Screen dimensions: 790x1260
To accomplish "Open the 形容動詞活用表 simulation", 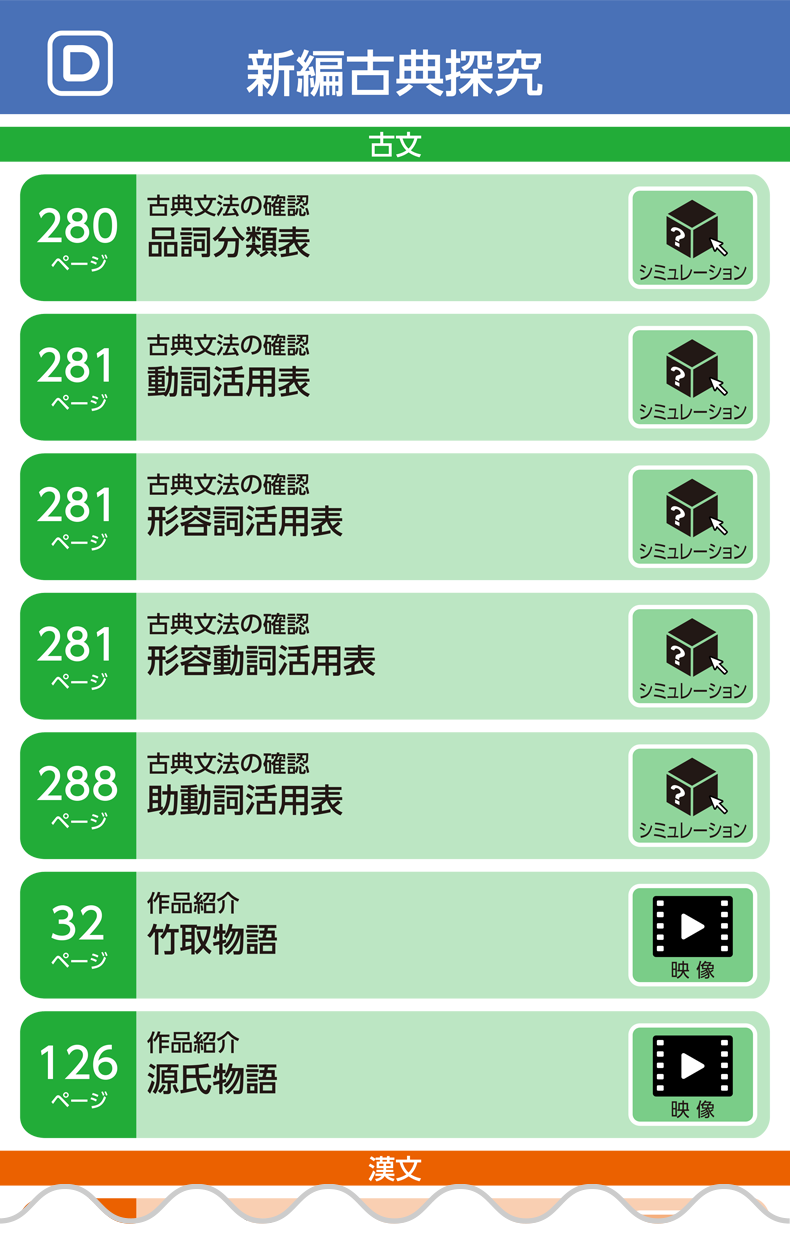I will pyautogui.click(x=692, y=656).
